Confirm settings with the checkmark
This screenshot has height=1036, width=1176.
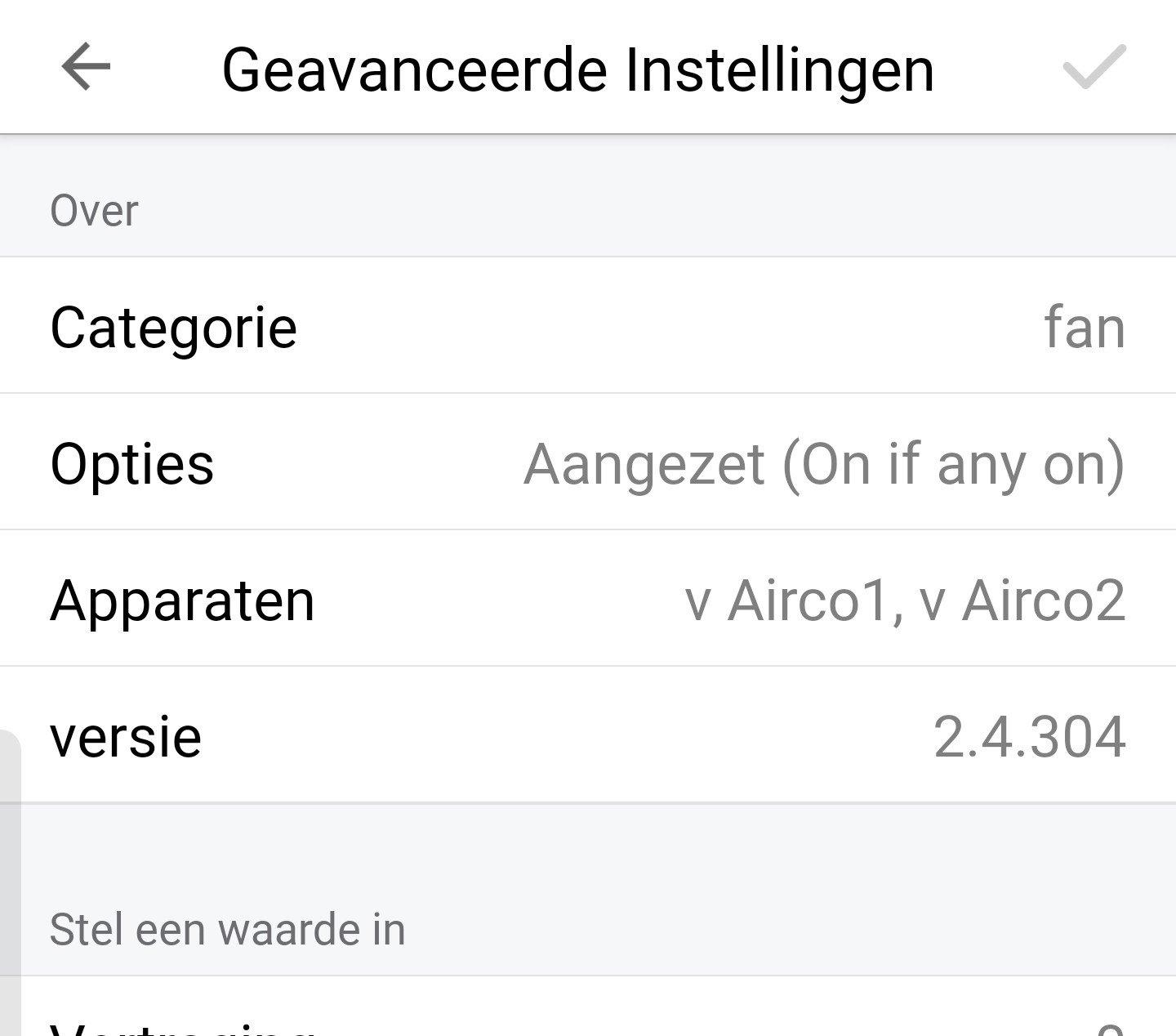click(1094, 67)
